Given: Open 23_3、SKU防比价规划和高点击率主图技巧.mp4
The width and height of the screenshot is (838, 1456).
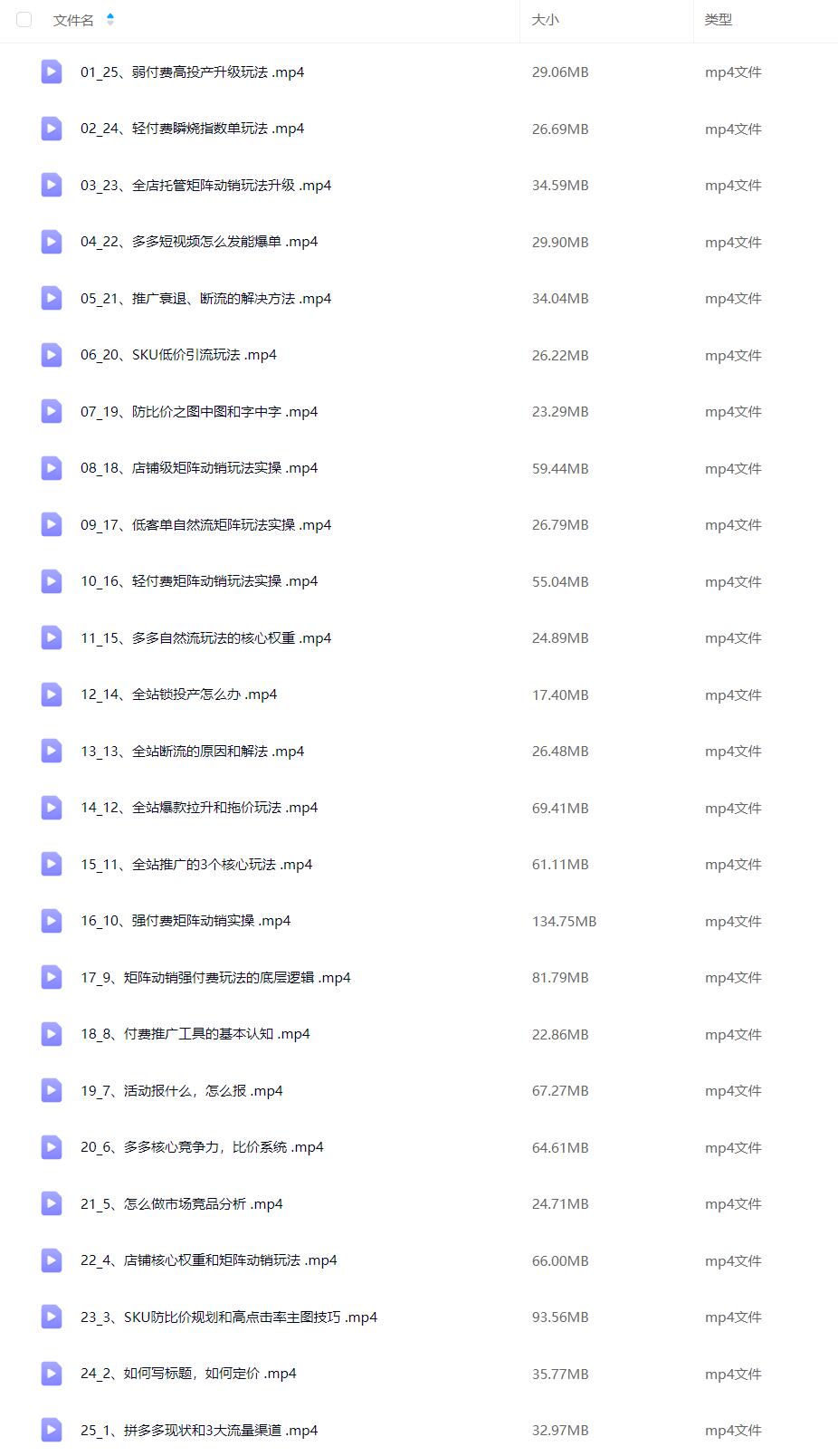Looking at the screenshot, I should point(229,1317).
